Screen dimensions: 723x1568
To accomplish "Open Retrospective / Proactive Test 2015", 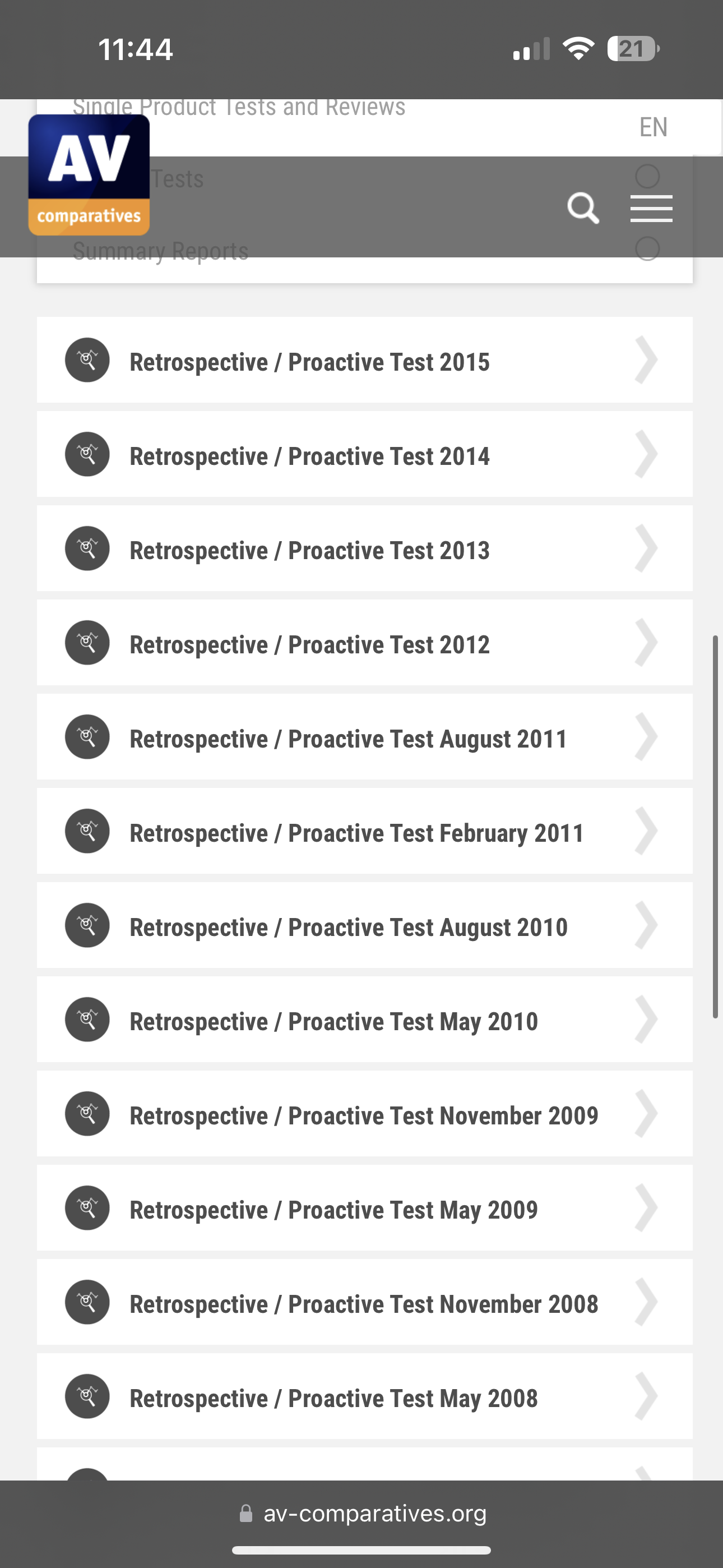I will [x=364, y=361].
